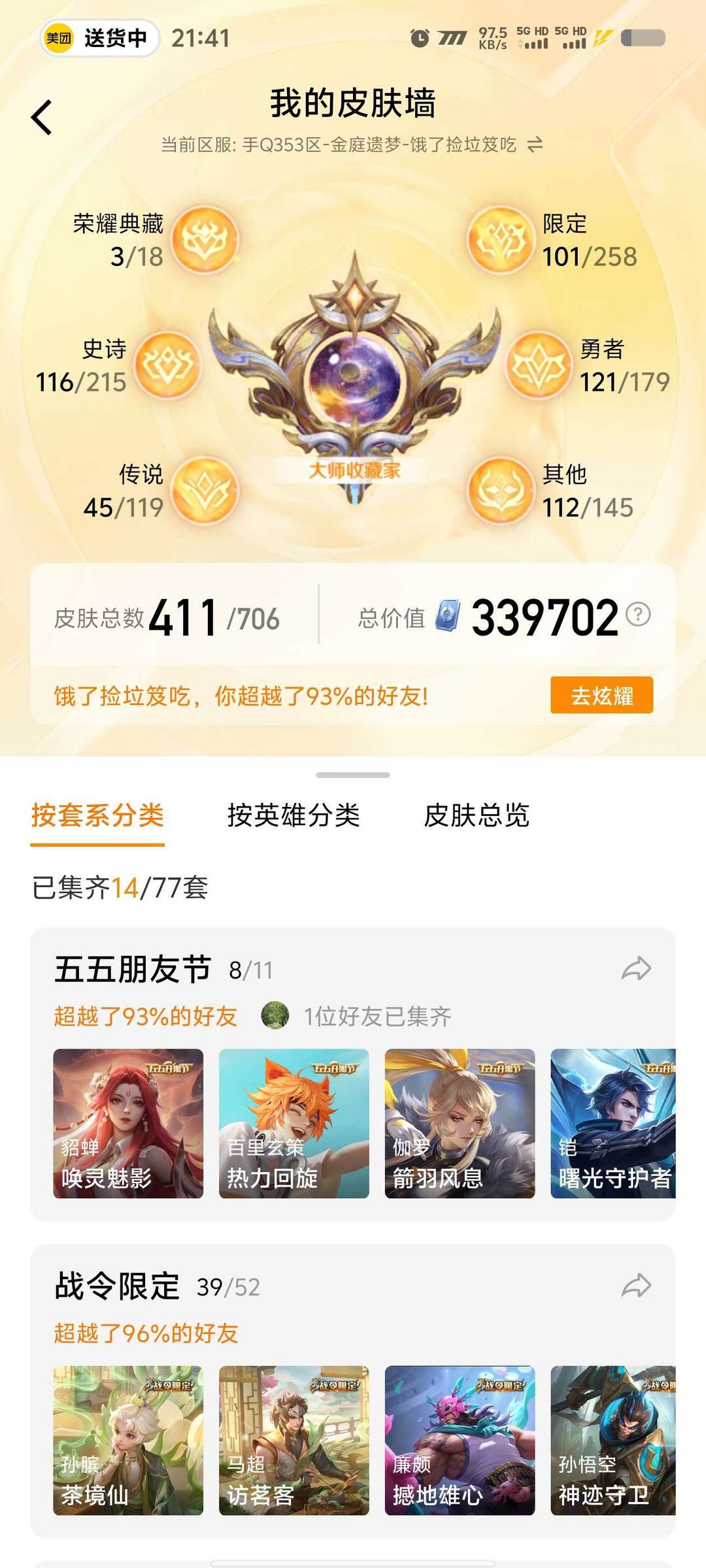Open the 限定 skin category
This screenshot has height=1568, width=706.
500,240
